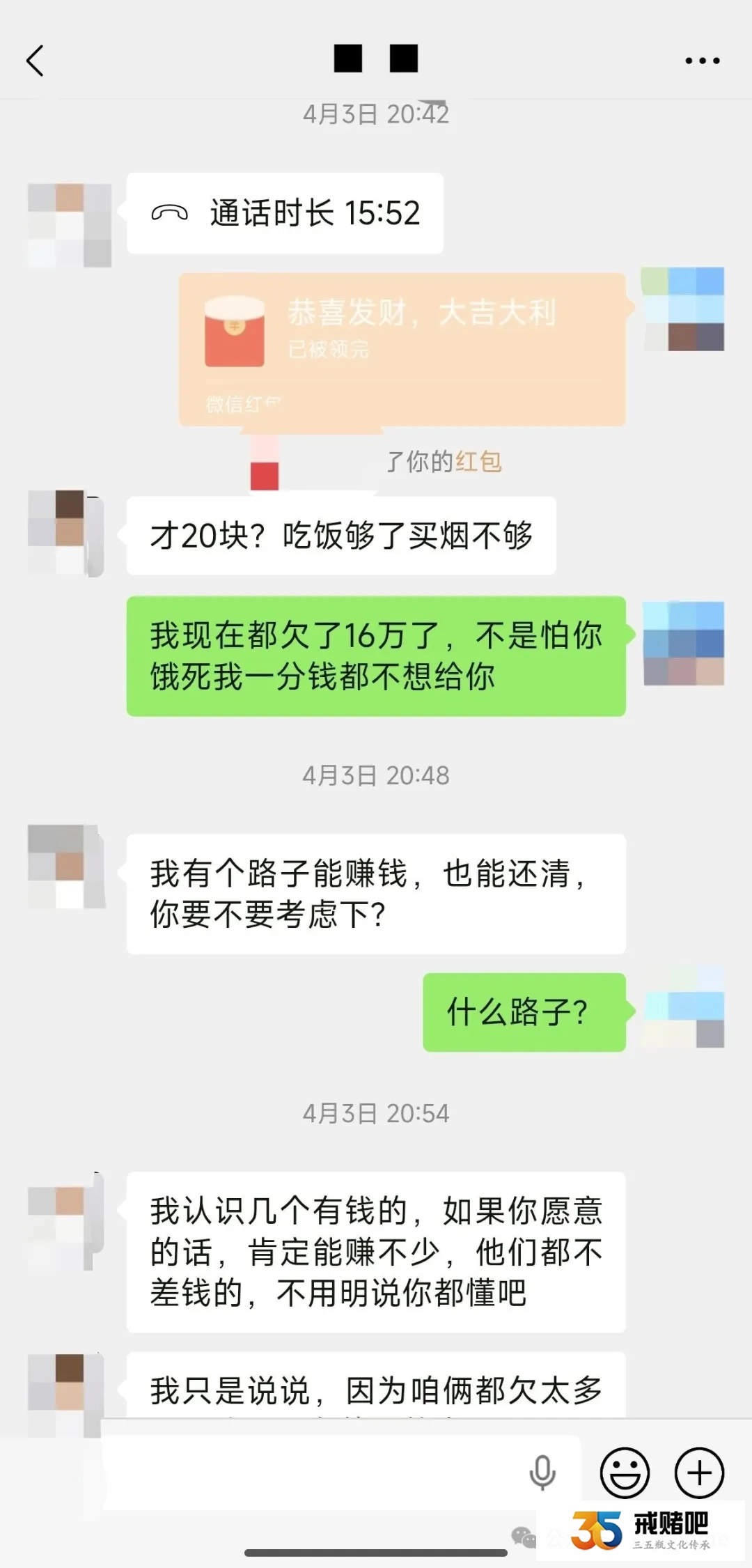This screenshot has height=1568, width=752.
Task: Open the orange 红包 link
Action: (x=480, y=461)
